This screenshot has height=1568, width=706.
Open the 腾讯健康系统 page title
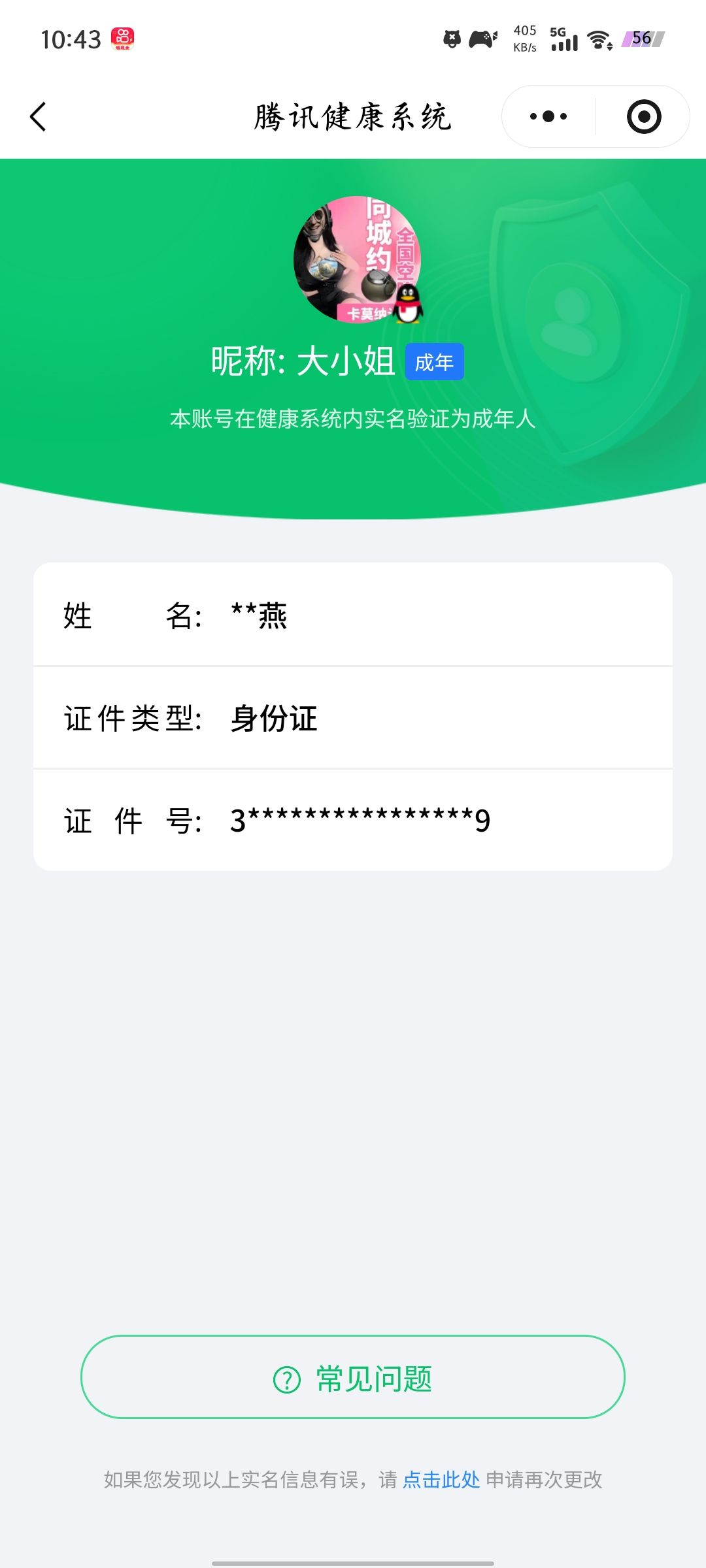tap(353, 116)
